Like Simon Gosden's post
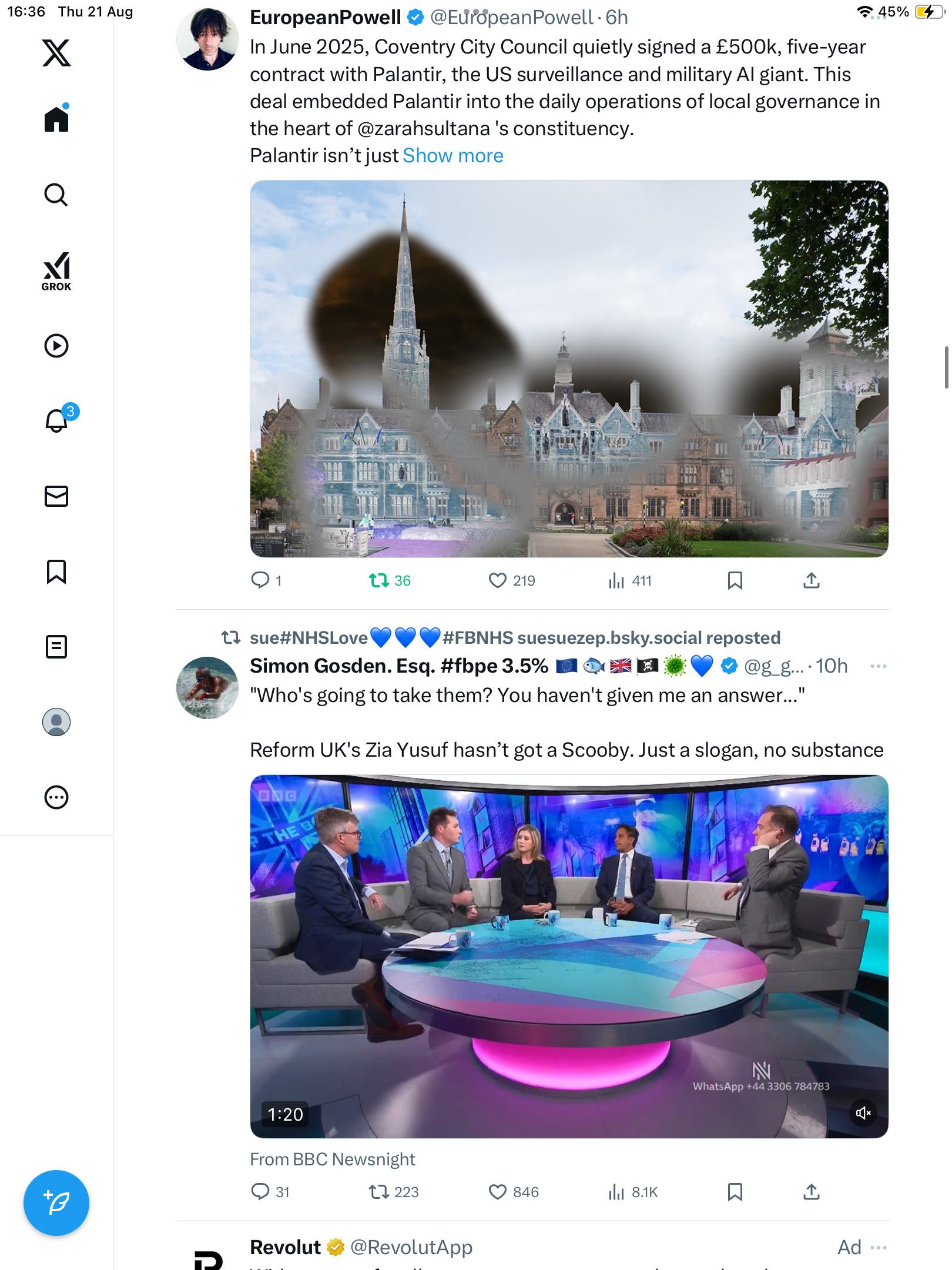 [x=498, y=1192]
